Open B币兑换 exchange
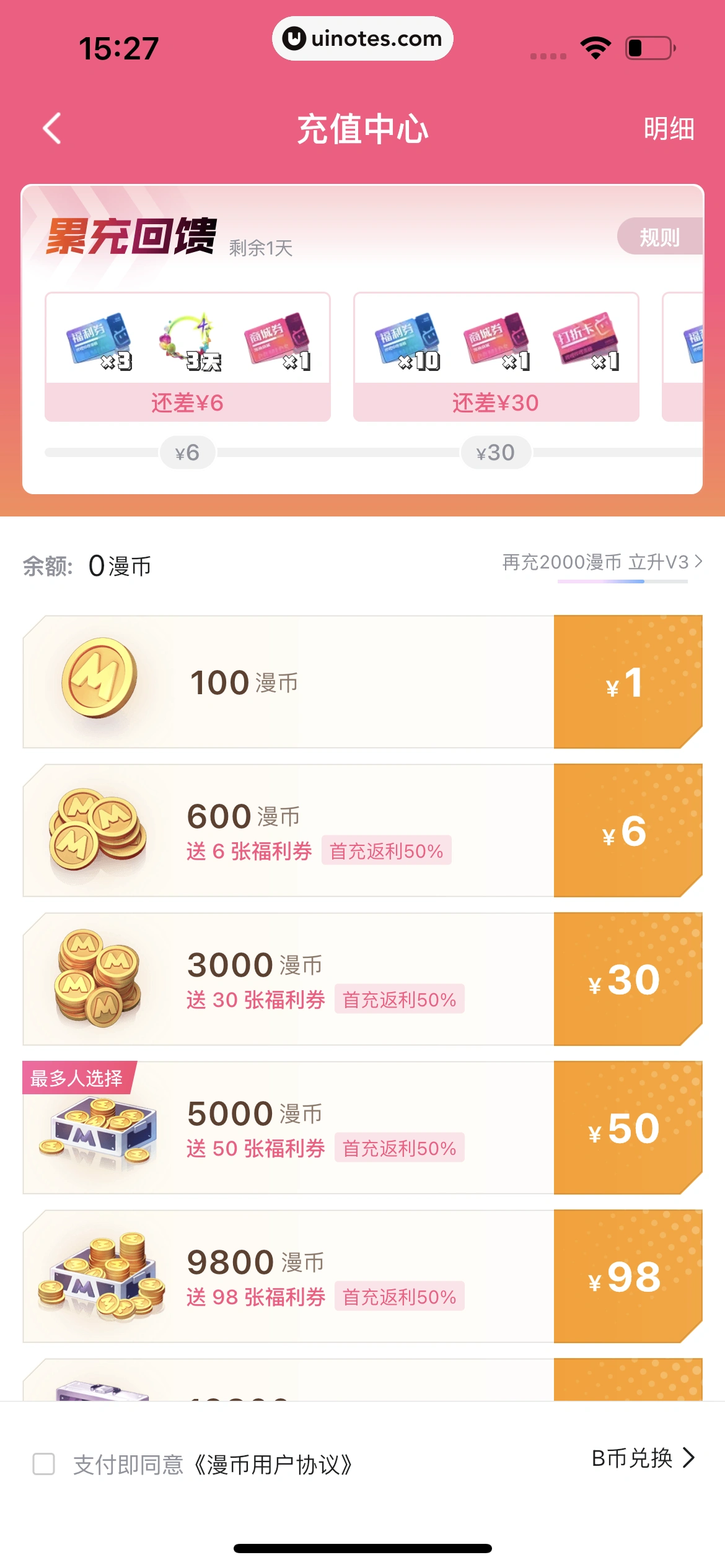Screen dimensions: 725x1568 [x=643, y=1458]
